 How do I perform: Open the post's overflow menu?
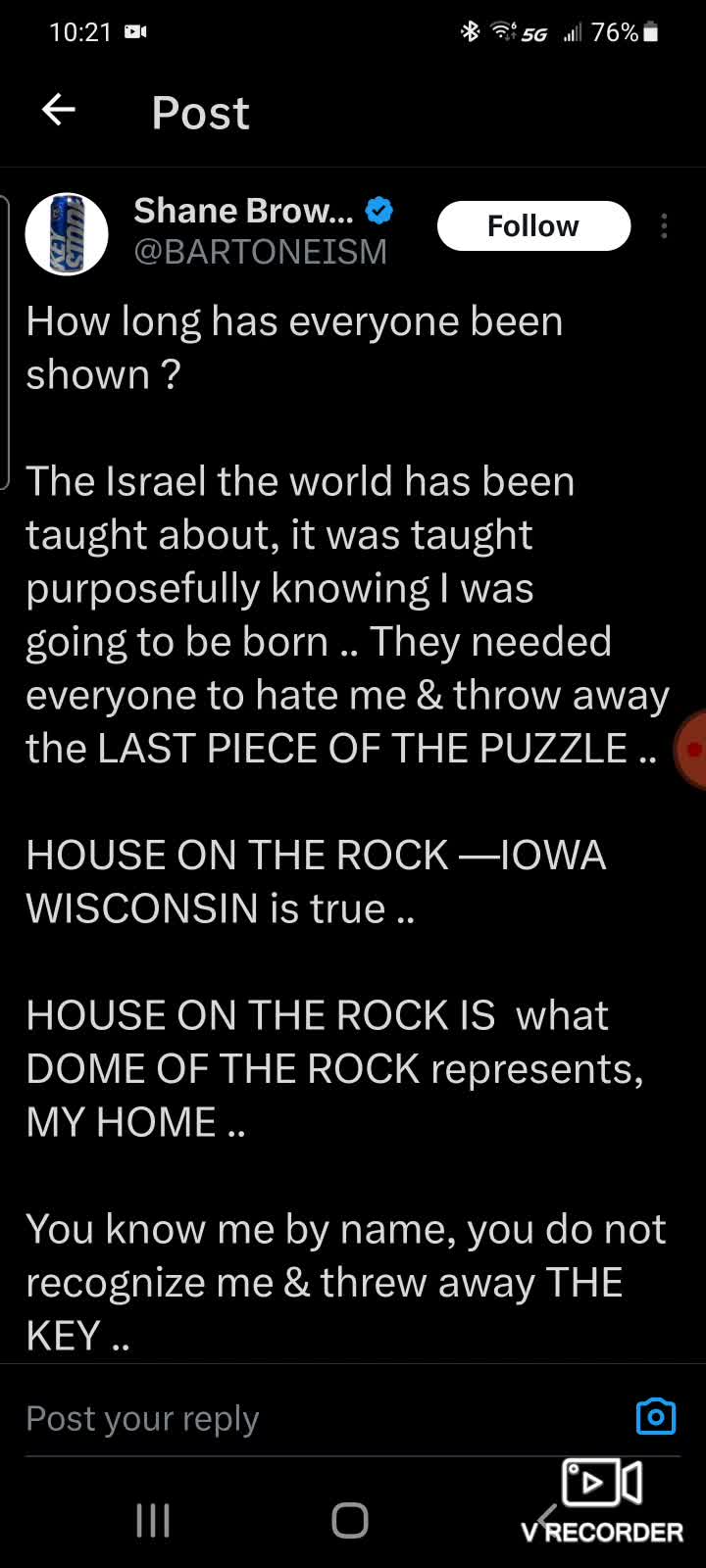[x=664, y=226]
